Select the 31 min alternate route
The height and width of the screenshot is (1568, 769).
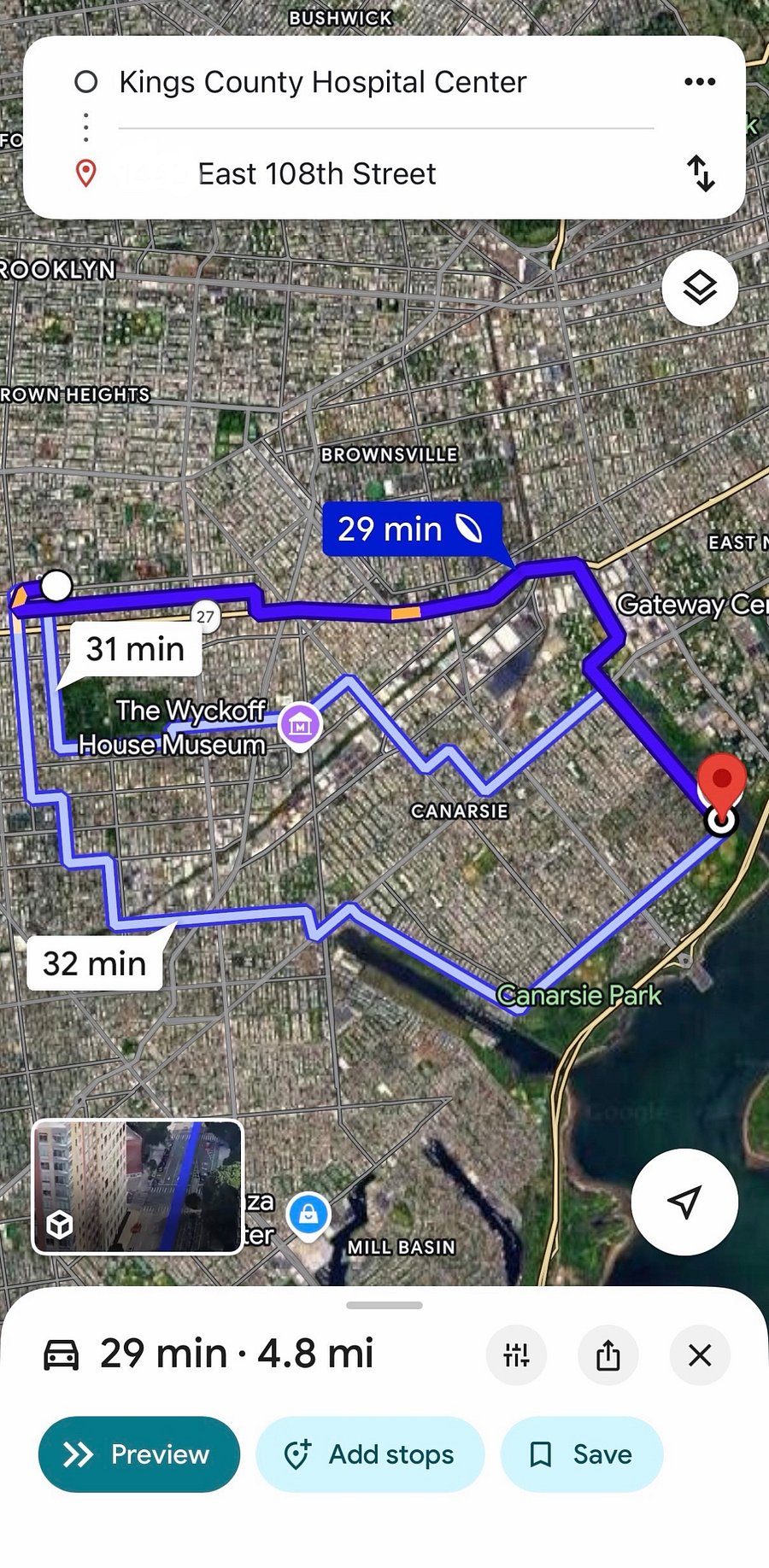point(135,649)
